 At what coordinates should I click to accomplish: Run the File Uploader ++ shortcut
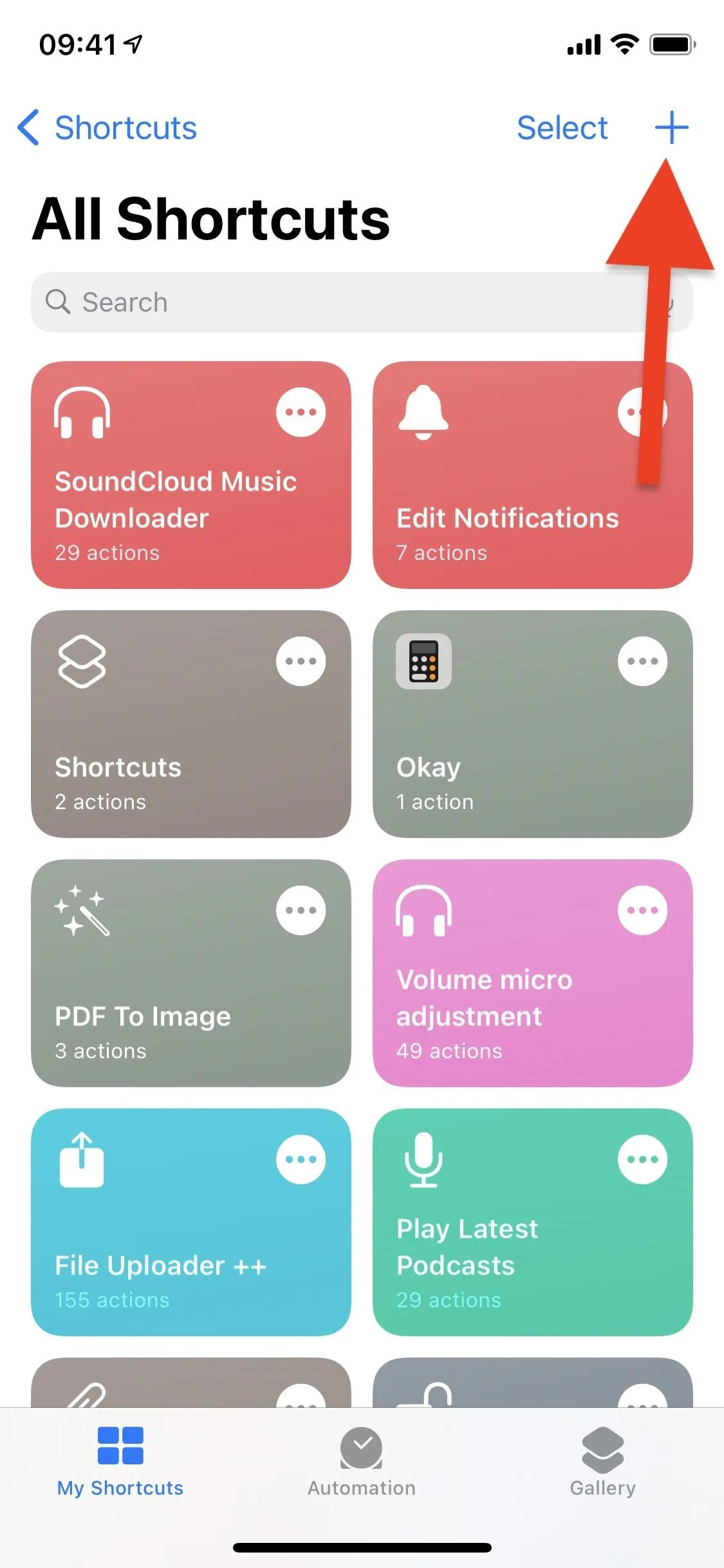[191, 1222]
